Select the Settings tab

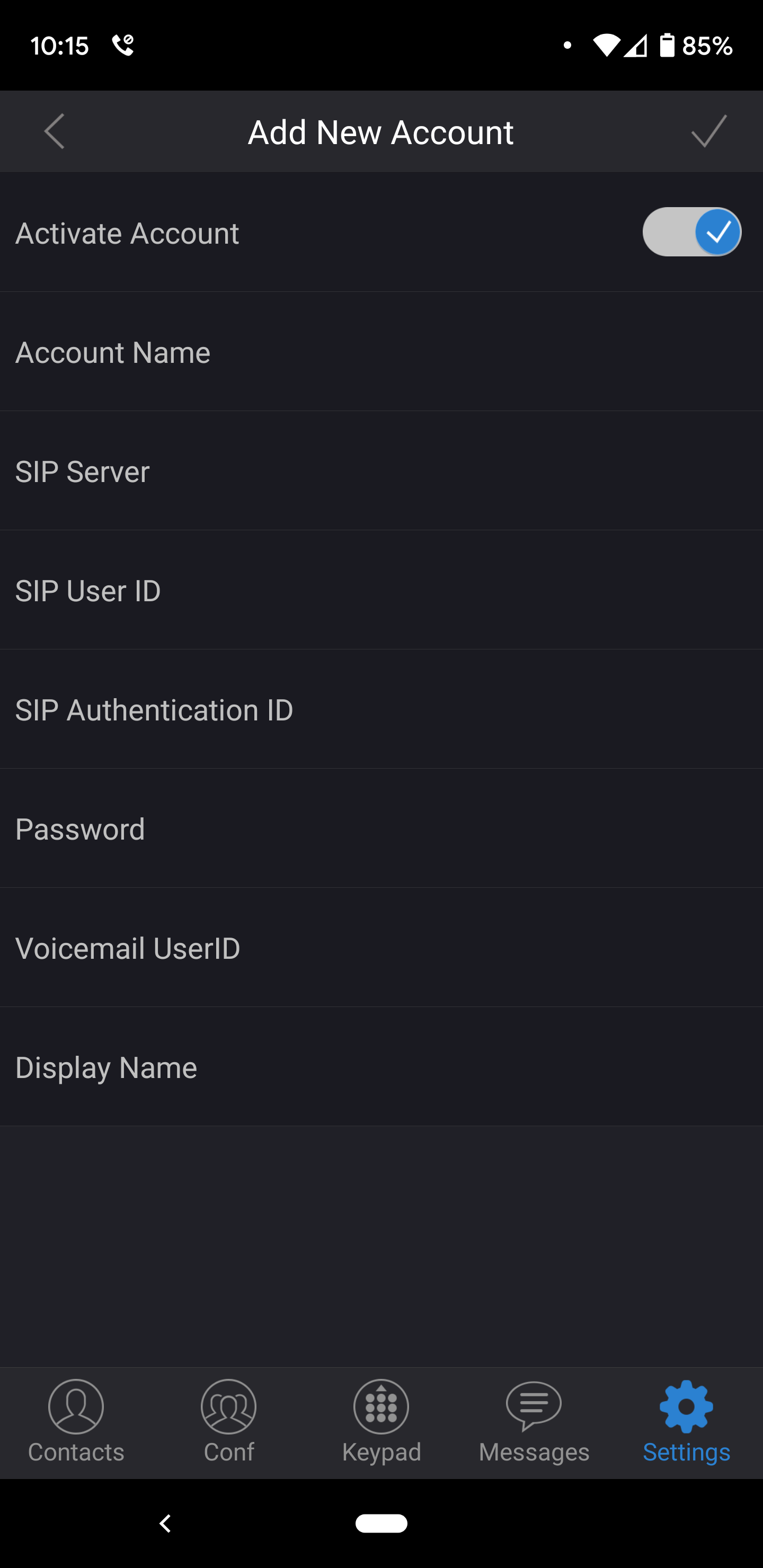click(686, 1422)
